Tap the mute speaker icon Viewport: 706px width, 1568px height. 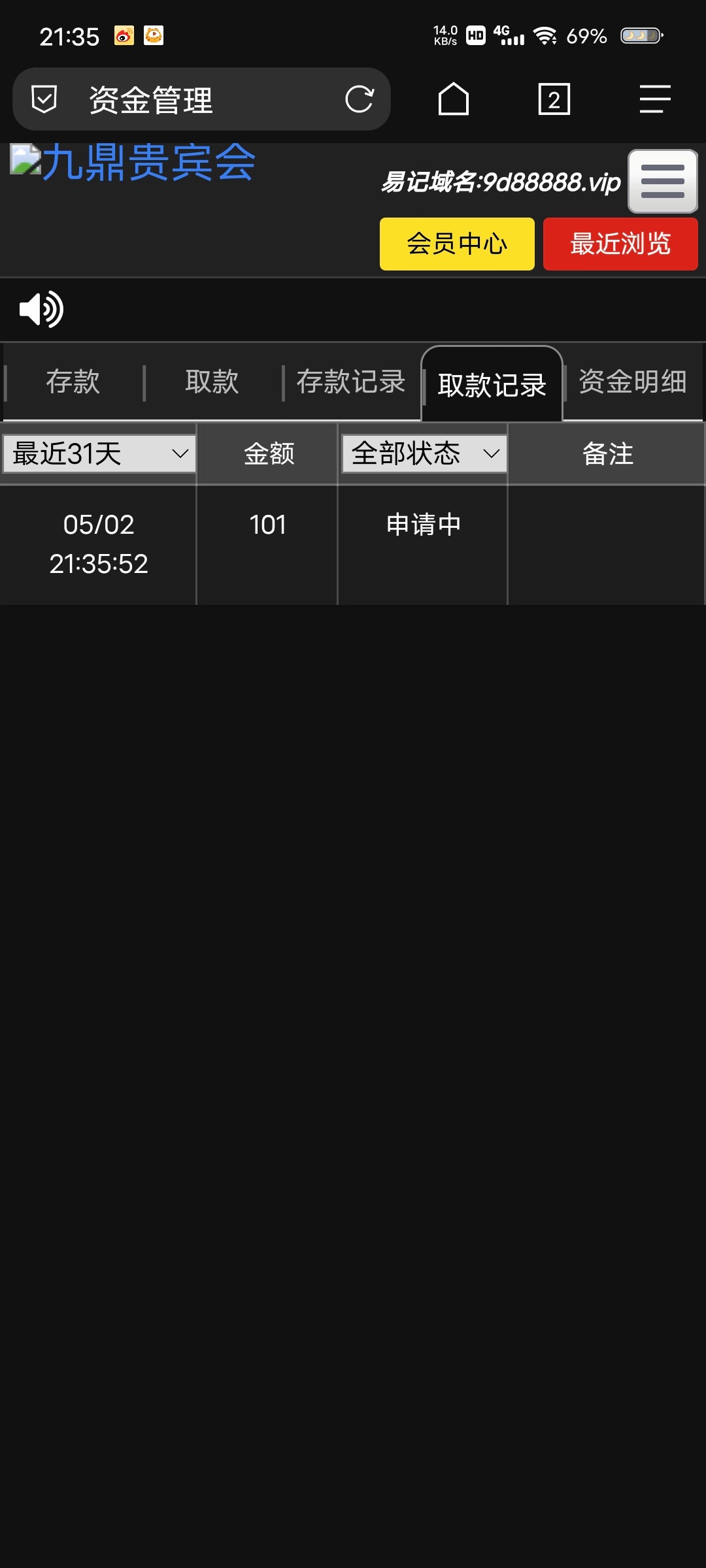[41, 308]
